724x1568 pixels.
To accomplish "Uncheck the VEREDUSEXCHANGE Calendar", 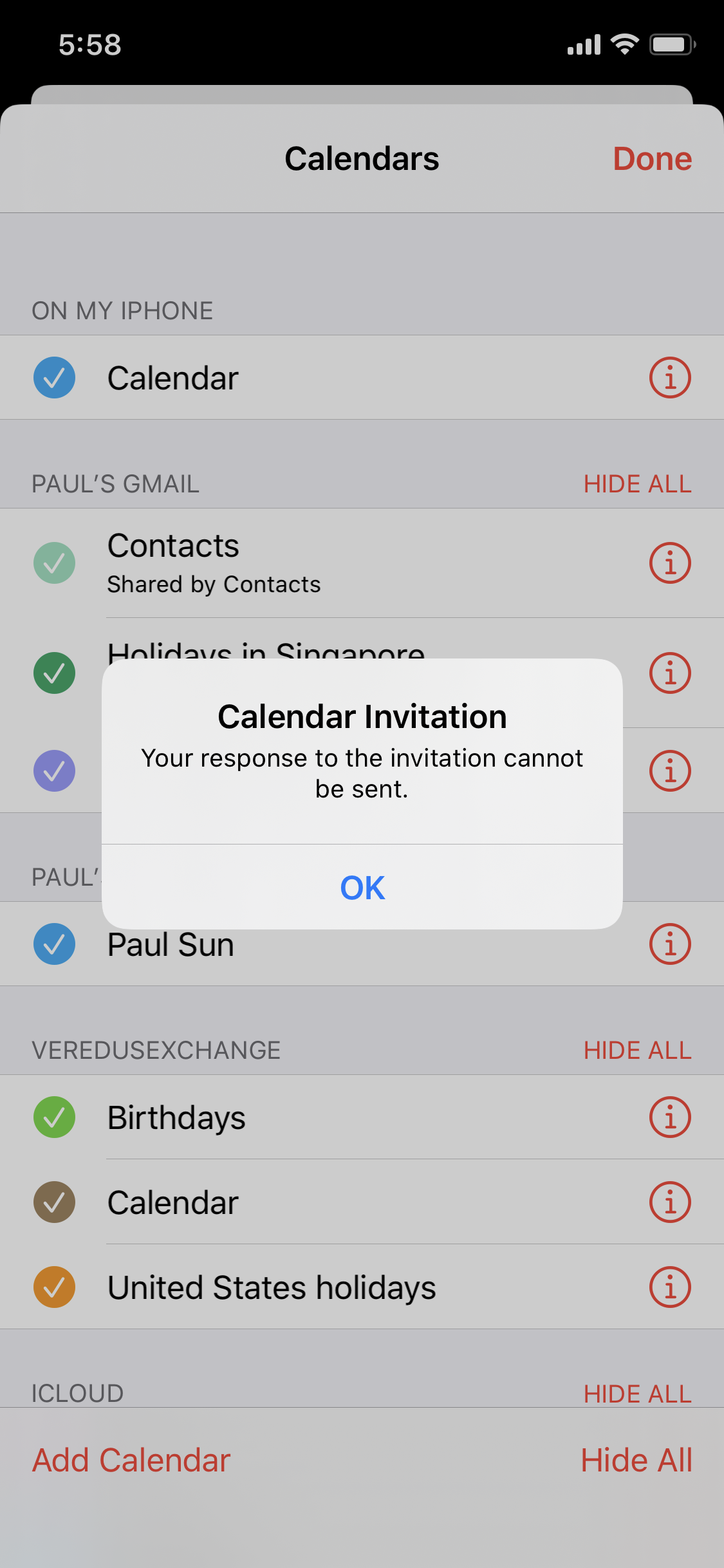I will click(55, 1202).
